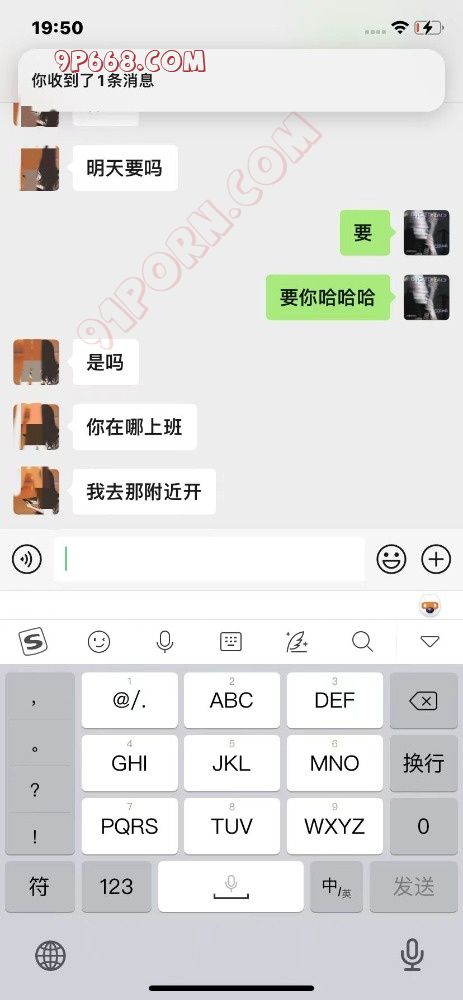Tap the dictation microphone at the bottom

click(412, 956)
